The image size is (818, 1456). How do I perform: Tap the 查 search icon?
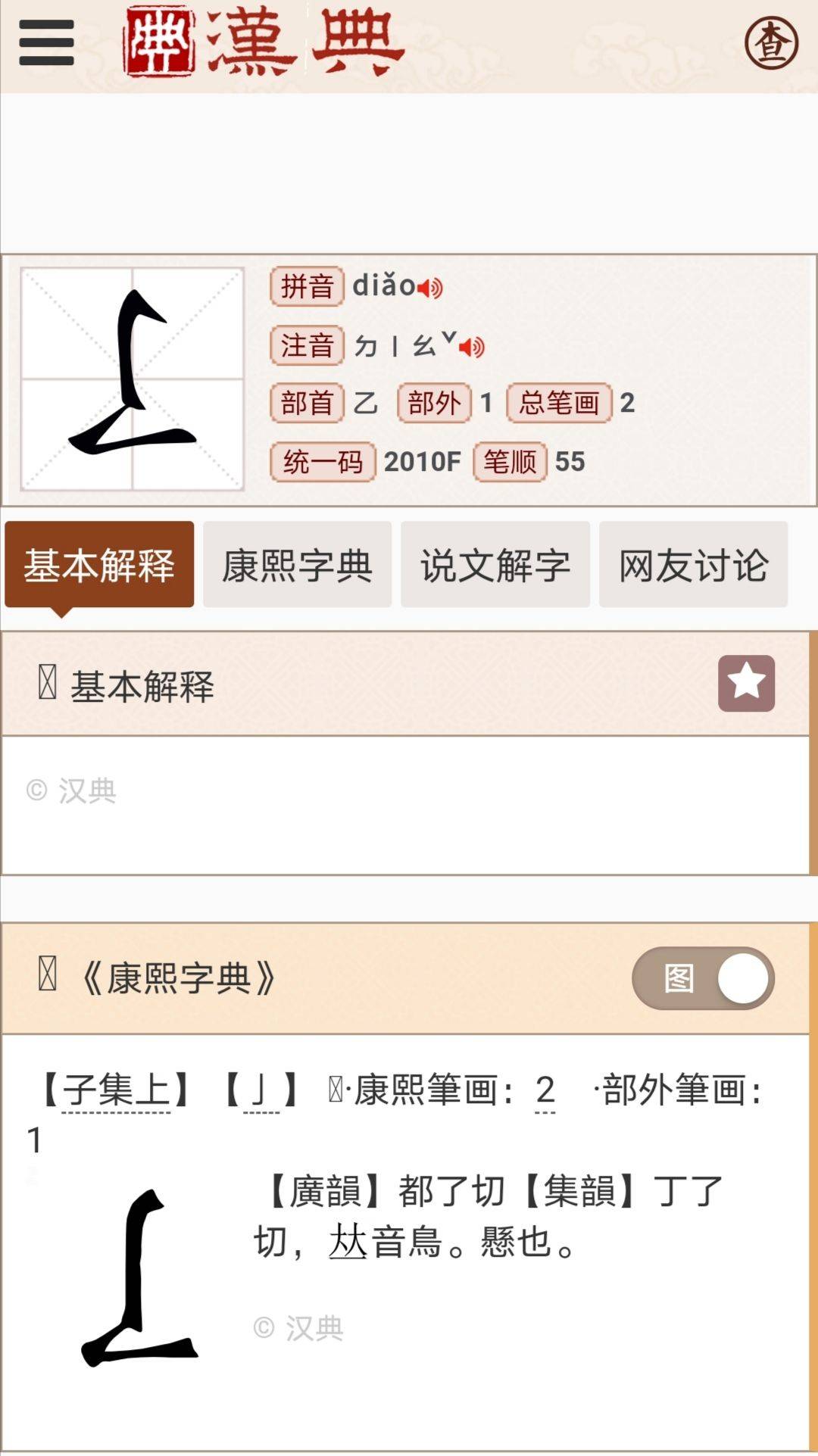(771, 42)
